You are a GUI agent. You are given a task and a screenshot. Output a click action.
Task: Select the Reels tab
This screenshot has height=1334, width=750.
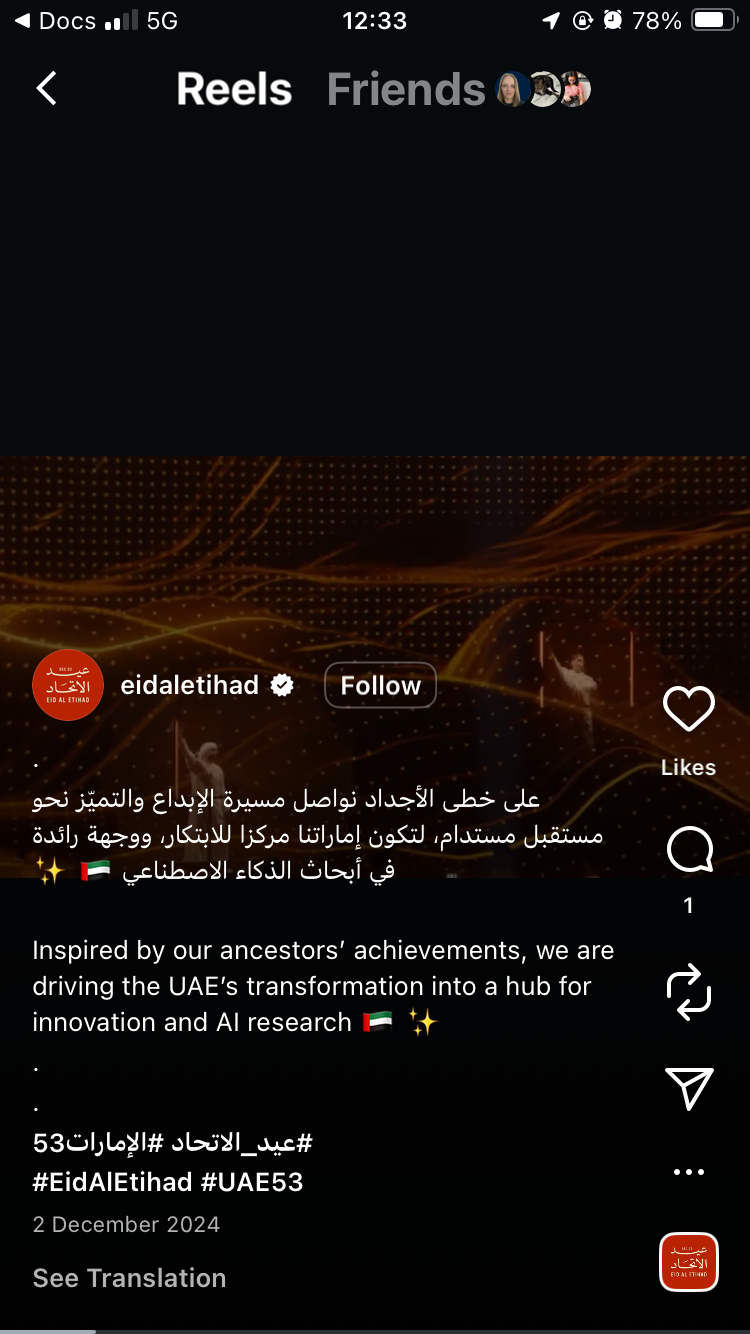click(x=234, y=90)
